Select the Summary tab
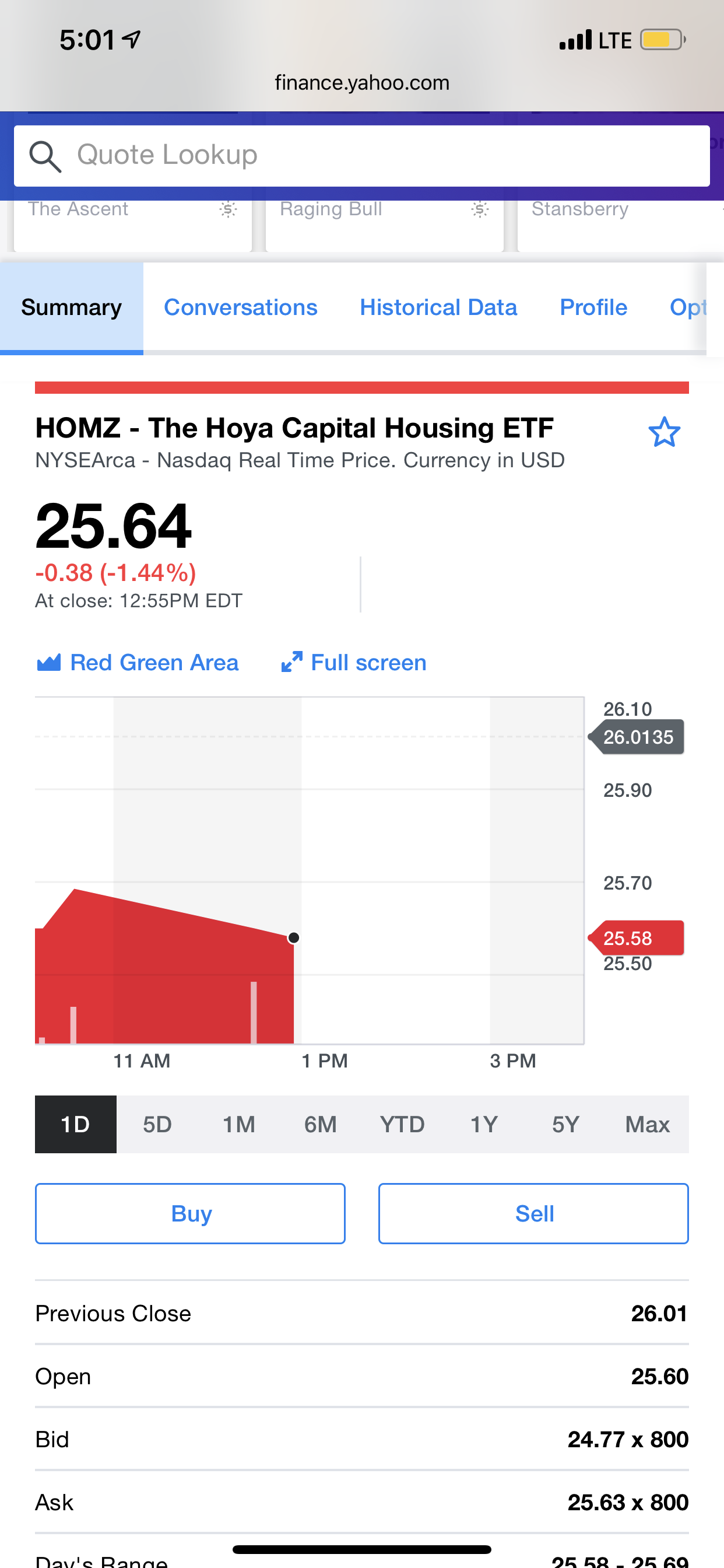The width and height of the screenshot is (724, 1568). 72,307
